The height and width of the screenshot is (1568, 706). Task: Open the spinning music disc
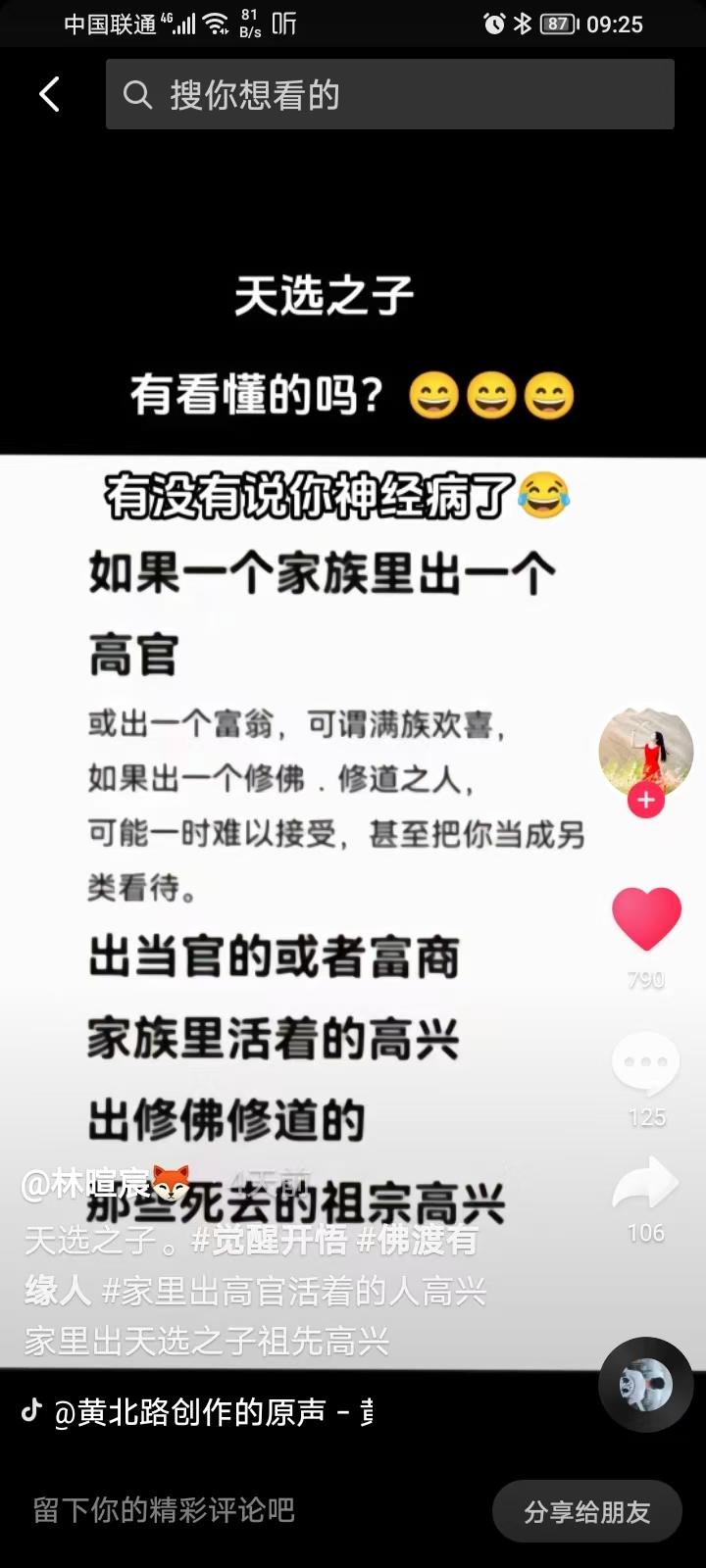[x=645, y=1385]
